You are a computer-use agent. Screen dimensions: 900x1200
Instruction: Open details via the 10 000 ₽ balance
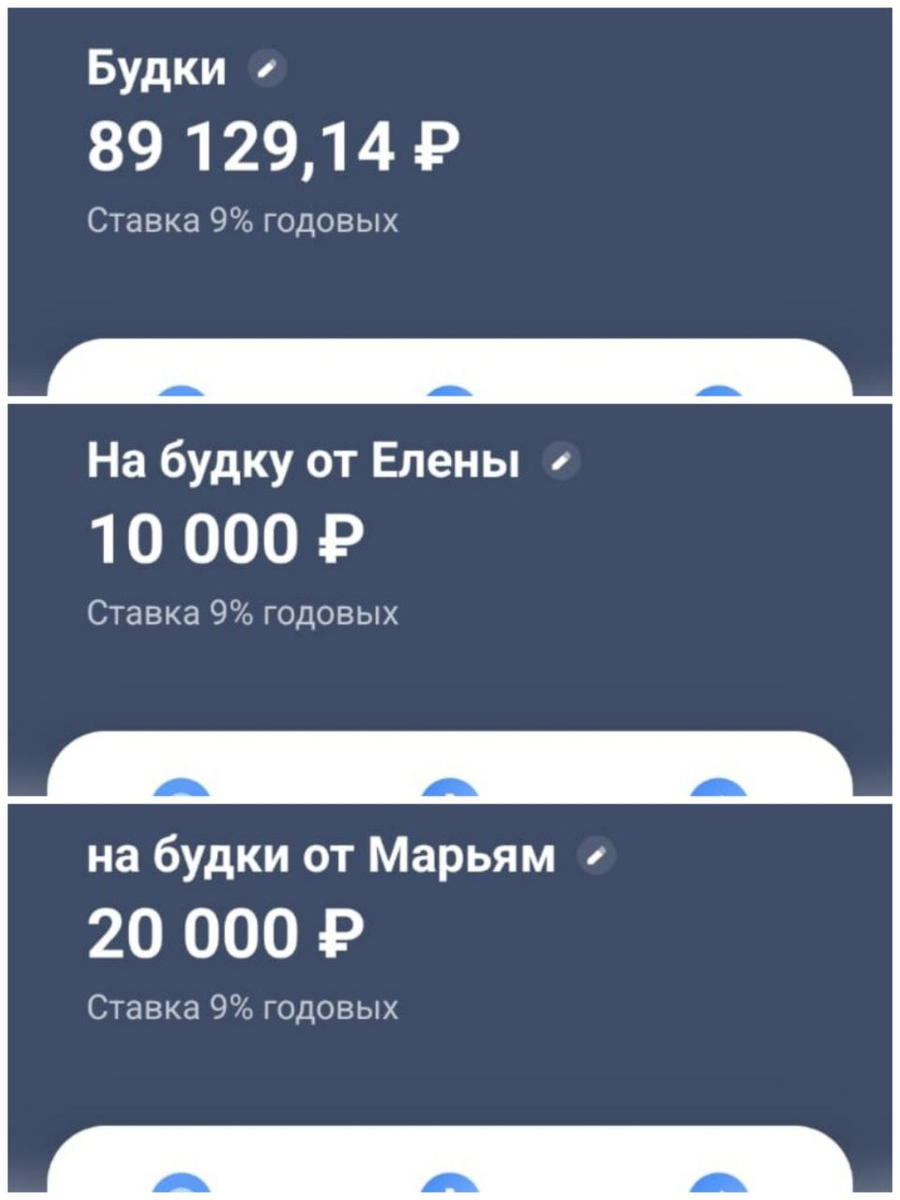click(230, 540)
